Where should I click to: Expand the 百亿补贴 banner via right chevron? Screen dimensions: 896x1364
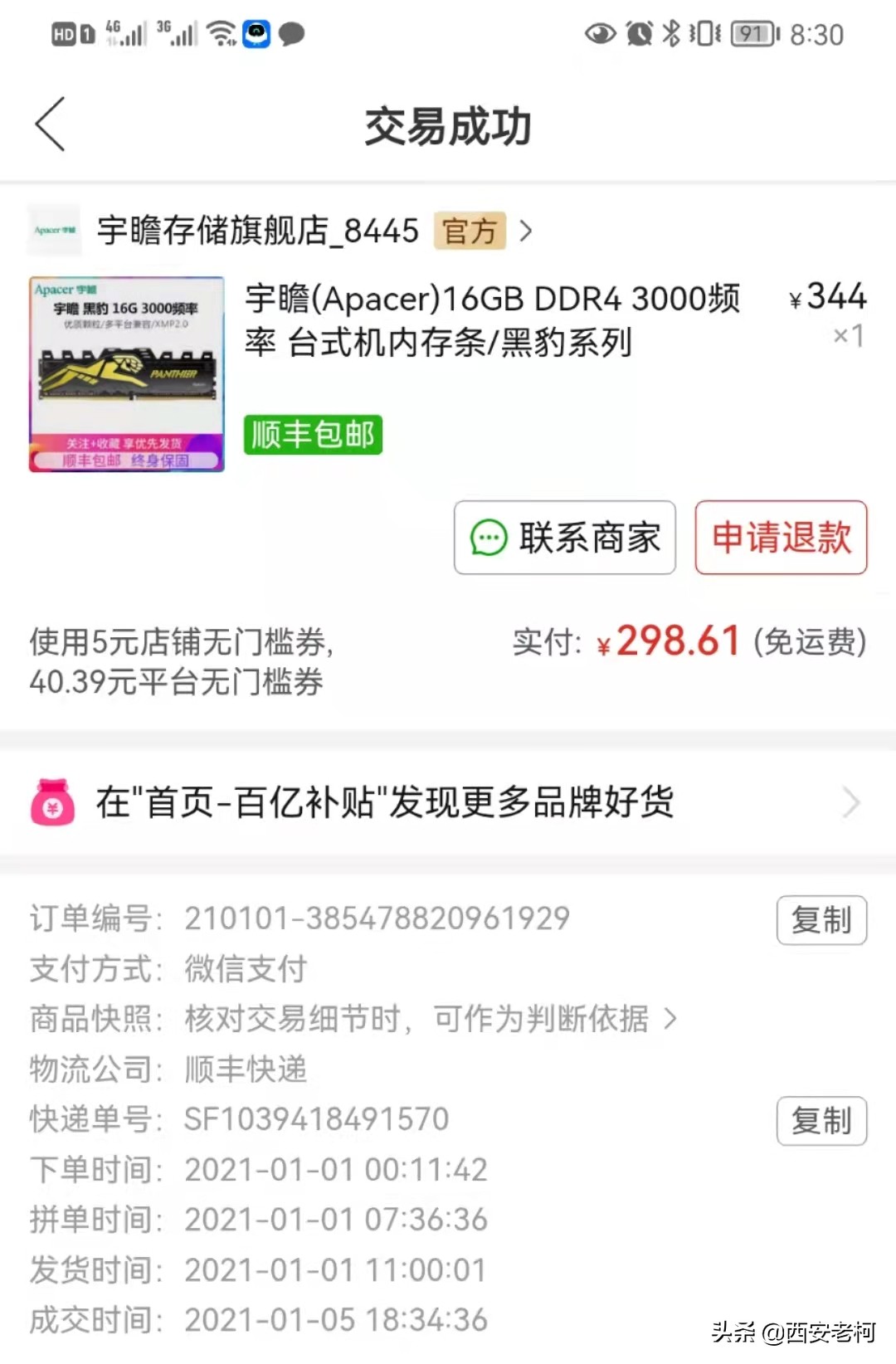(853, 801)
